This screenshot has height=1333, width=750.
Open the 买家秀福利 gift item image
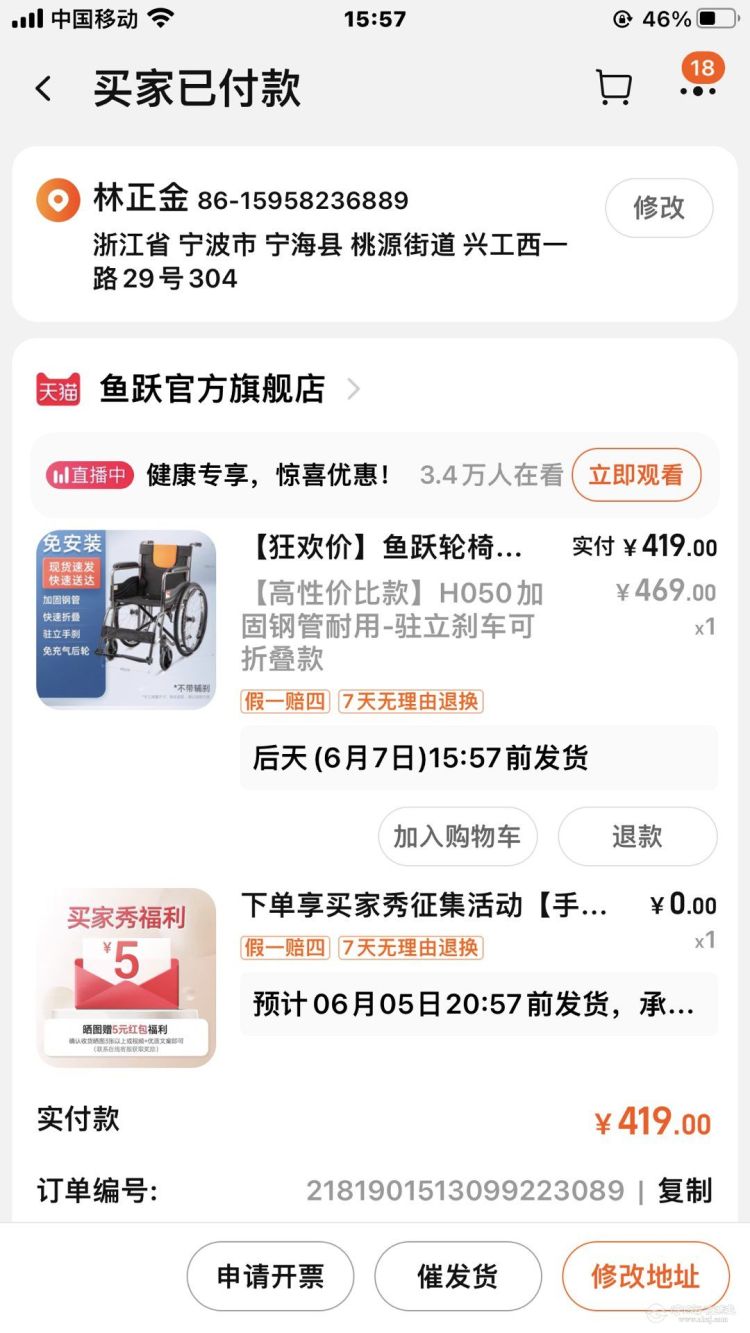tap(126, 977)
